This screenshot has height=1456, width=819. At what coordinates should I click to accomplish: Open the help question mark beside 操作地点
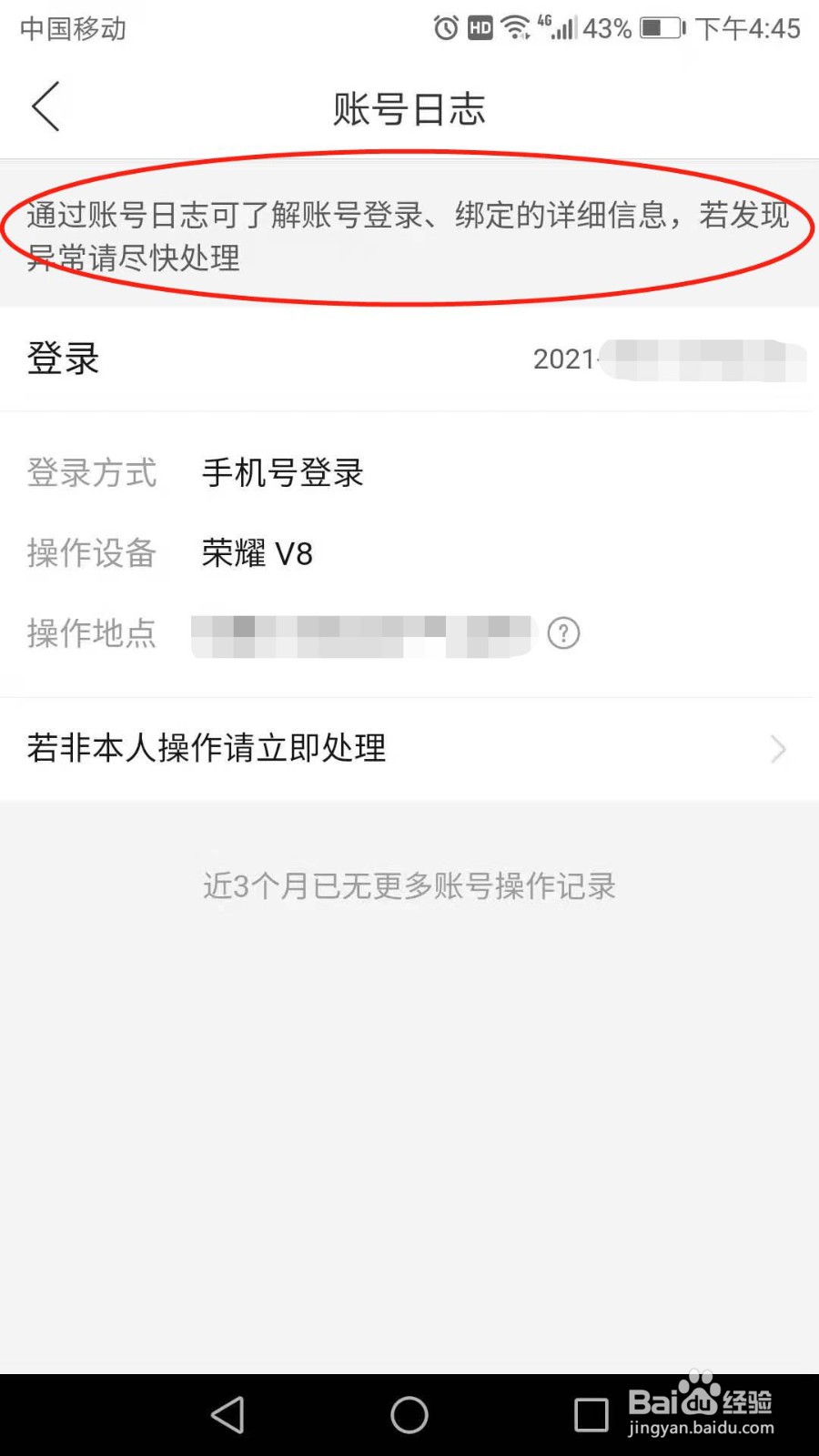[564, 634]
